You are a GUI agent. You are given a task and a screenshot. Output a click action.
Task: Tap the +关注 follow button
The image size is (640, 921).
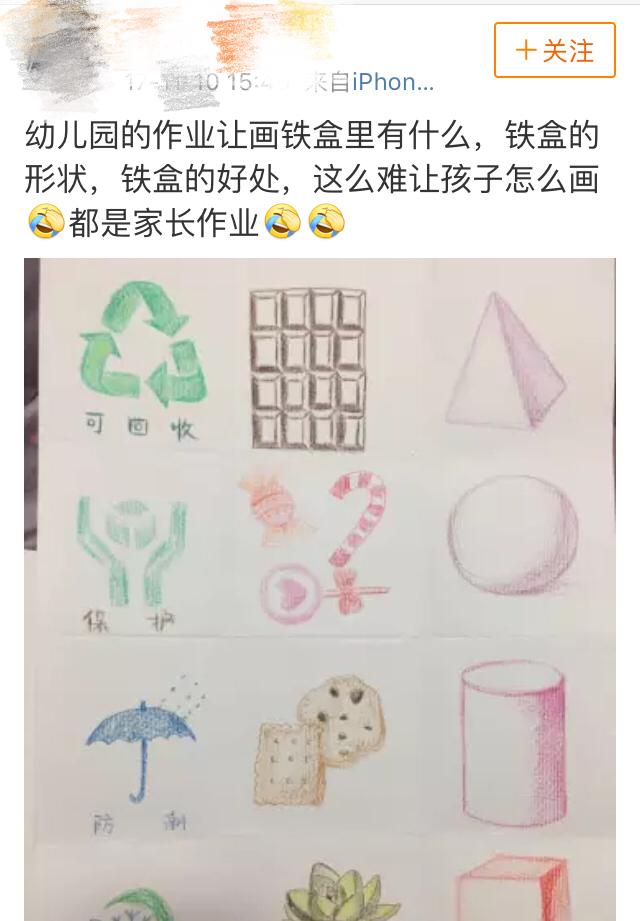(x=554, y=50)
